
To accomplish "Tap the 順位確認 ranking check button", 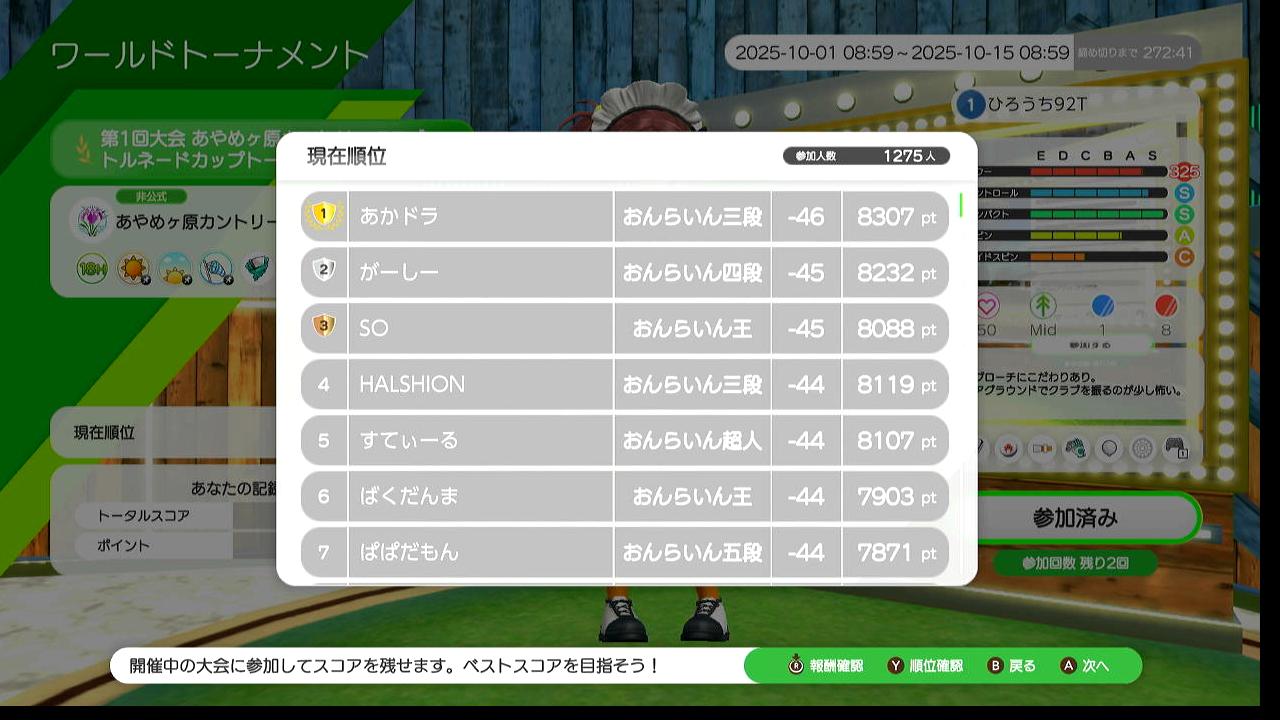I will click(925, 666).
